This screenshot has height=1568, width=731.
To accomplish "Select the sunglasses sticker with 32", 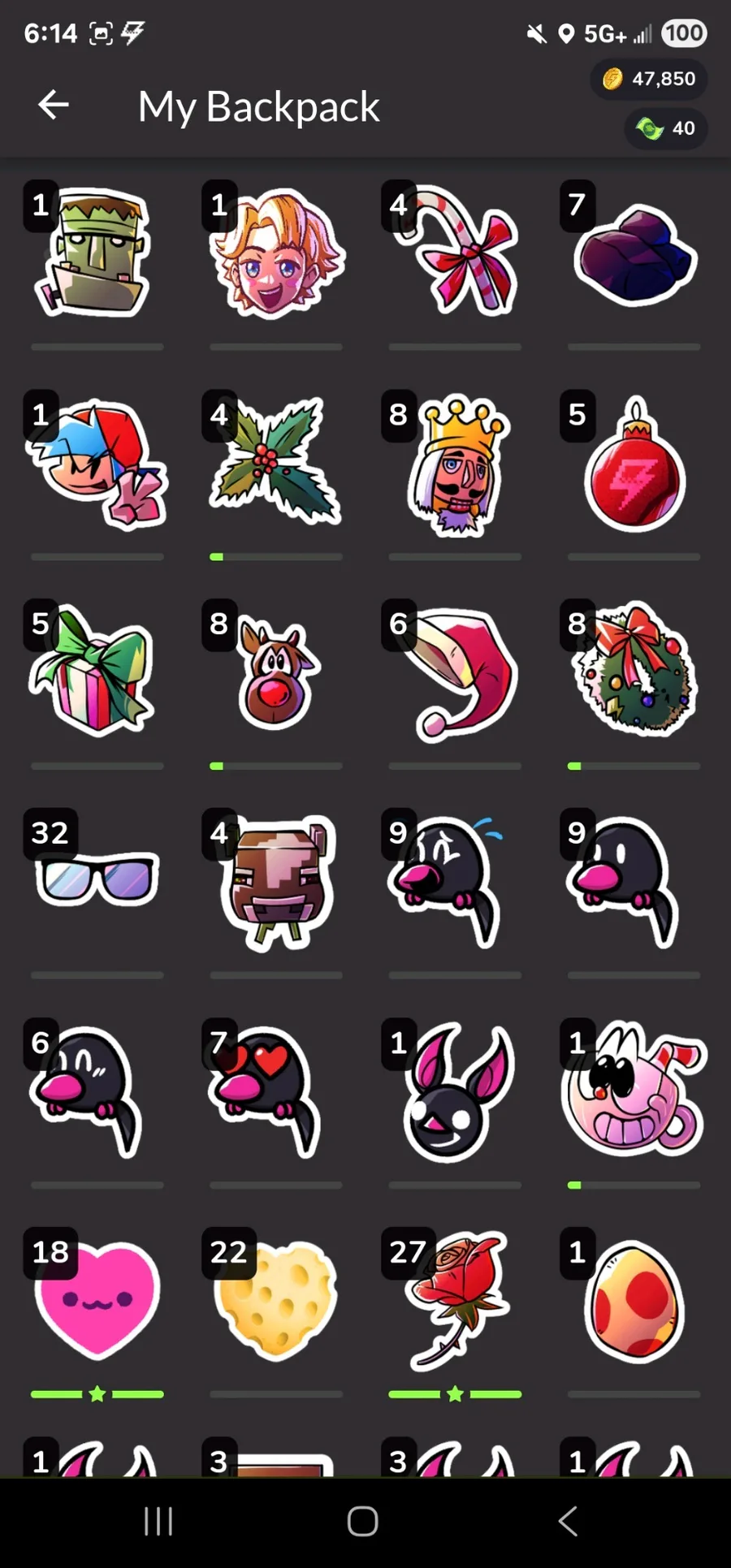I will point(96,879).
